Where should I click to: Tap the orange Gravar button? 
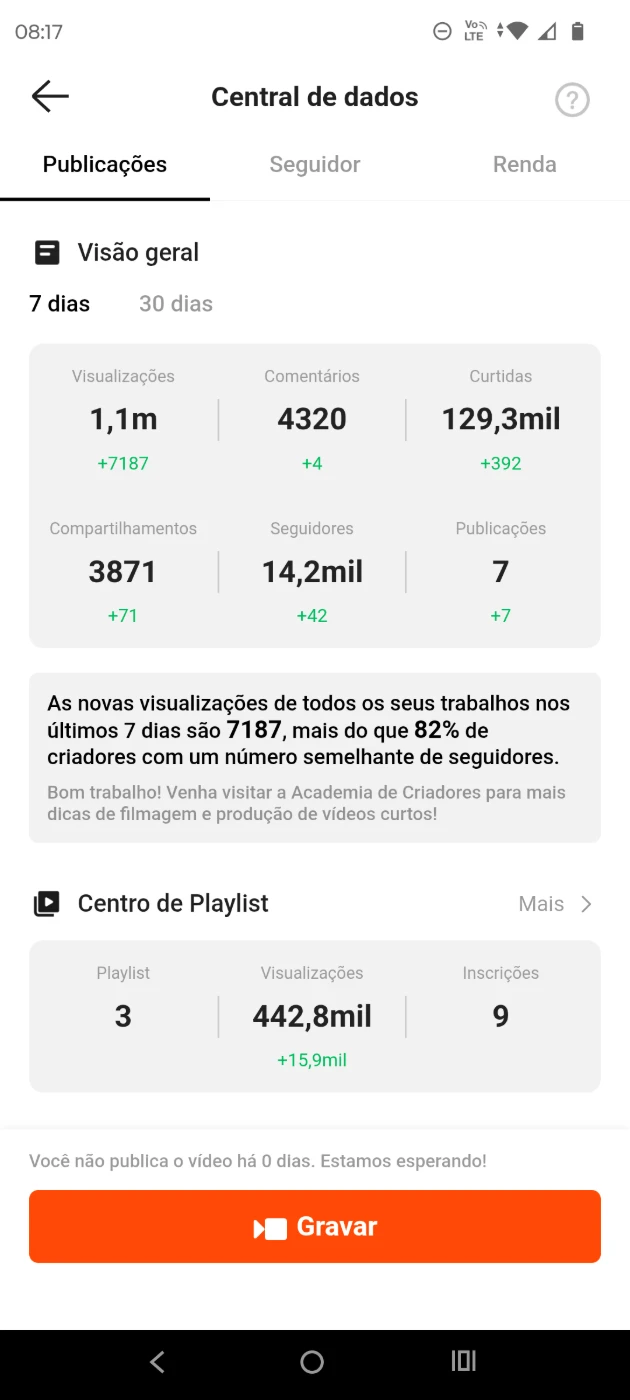point(315,1227)
